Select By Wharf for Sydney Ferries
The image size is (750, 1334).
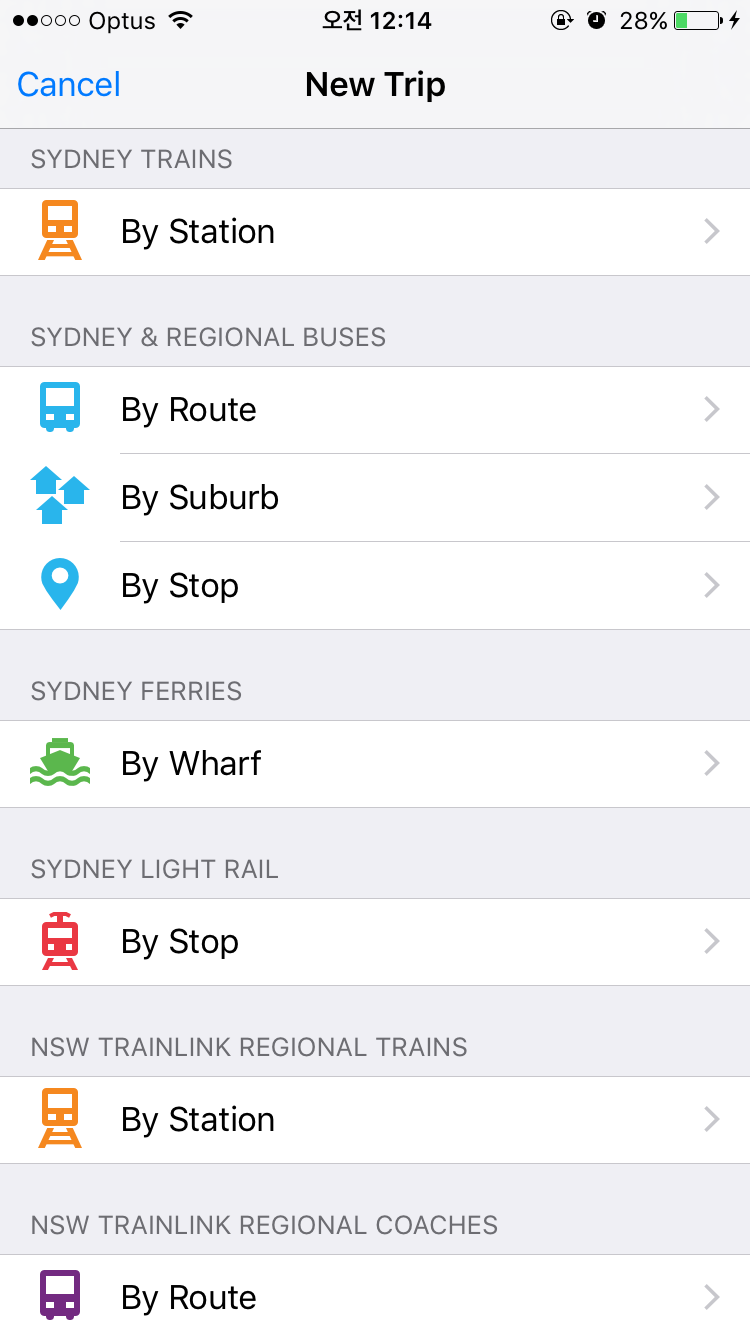pyautogui.click(x=375, y=764)
